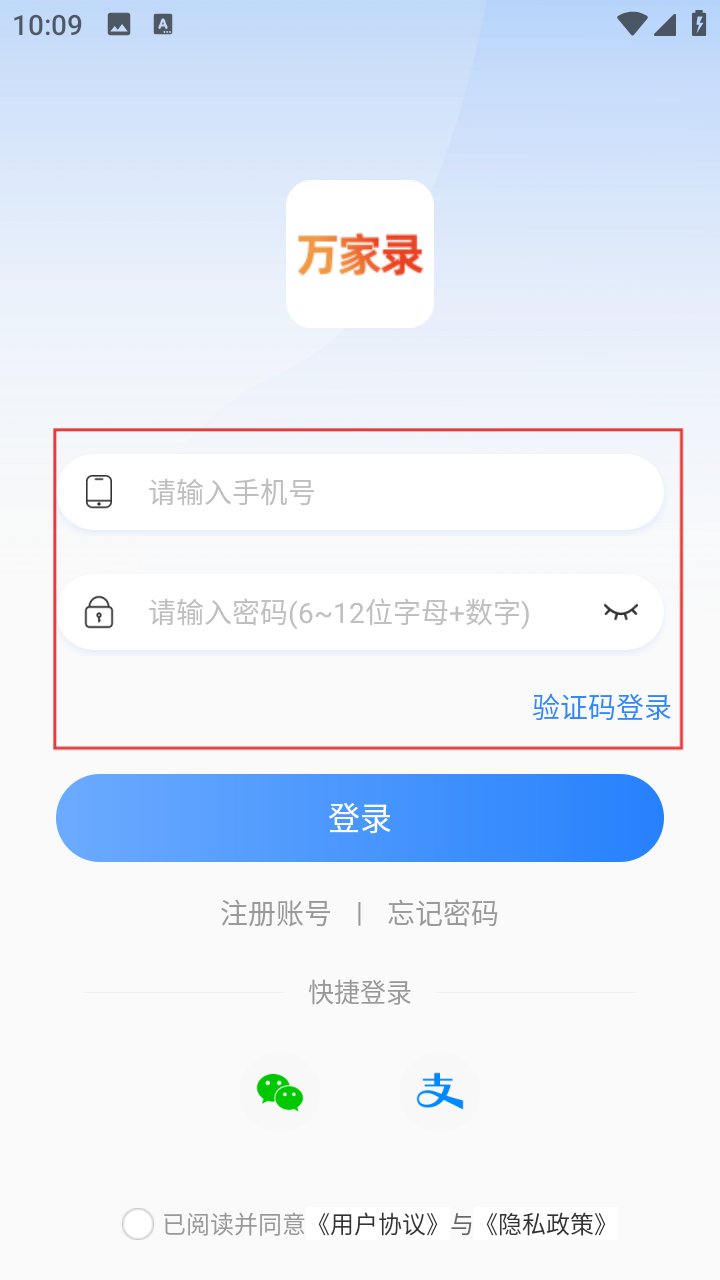Toggle password visibility eye icon
This screenshot has width=720, height=1280.
(x=620, y=611)
